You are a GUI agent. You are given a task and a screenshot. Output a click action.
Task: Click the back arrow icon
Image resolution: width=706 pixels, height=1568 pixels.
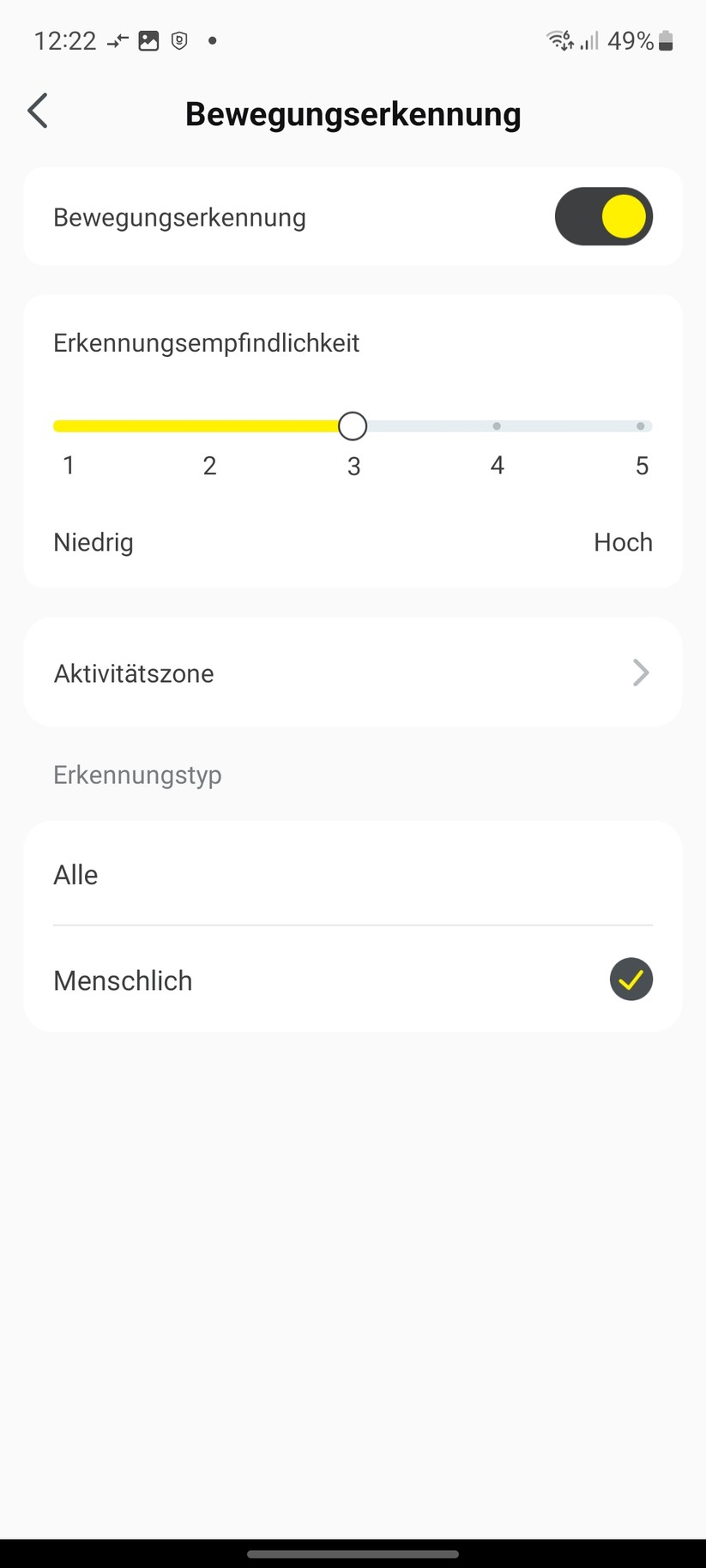pos(37,111)
